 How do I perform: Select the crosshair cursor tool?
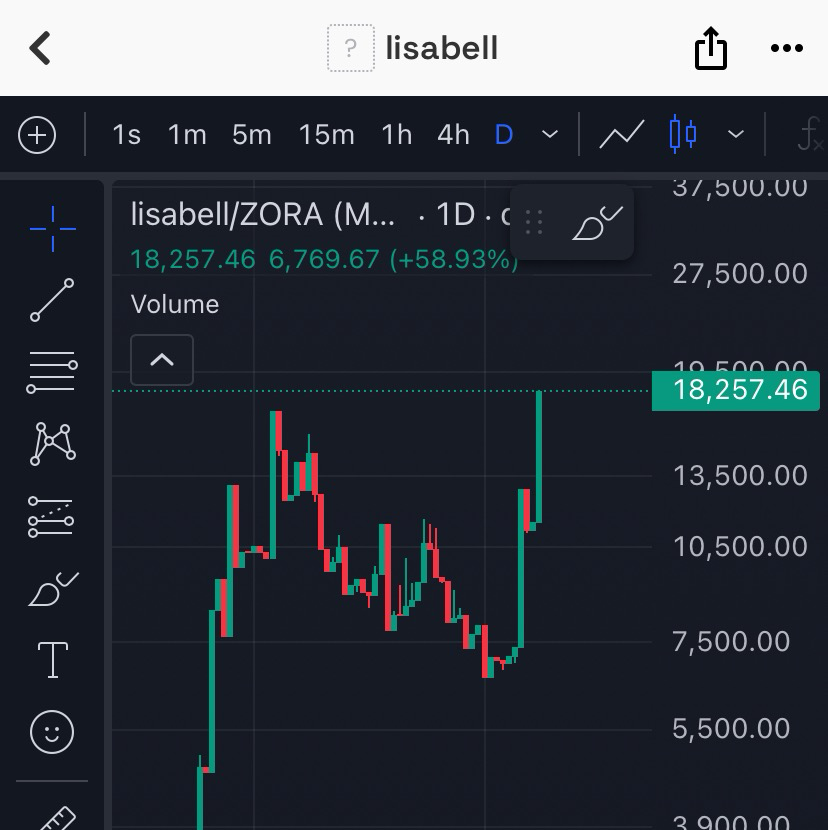click(x=52, y=229)
